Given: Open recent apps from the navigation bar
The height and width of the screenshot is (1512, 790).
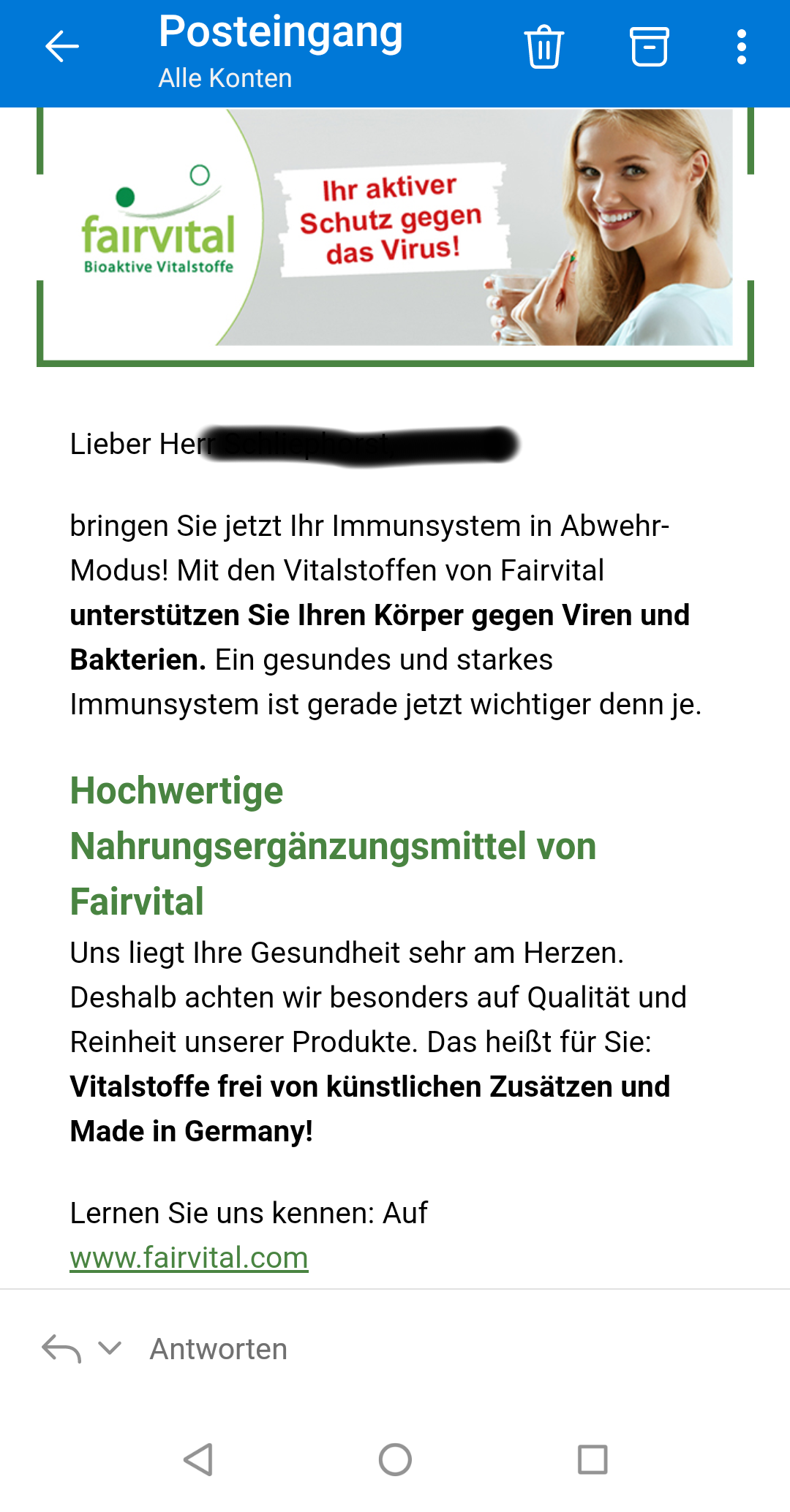Looking at the screenshot, I should (592, 1460).
